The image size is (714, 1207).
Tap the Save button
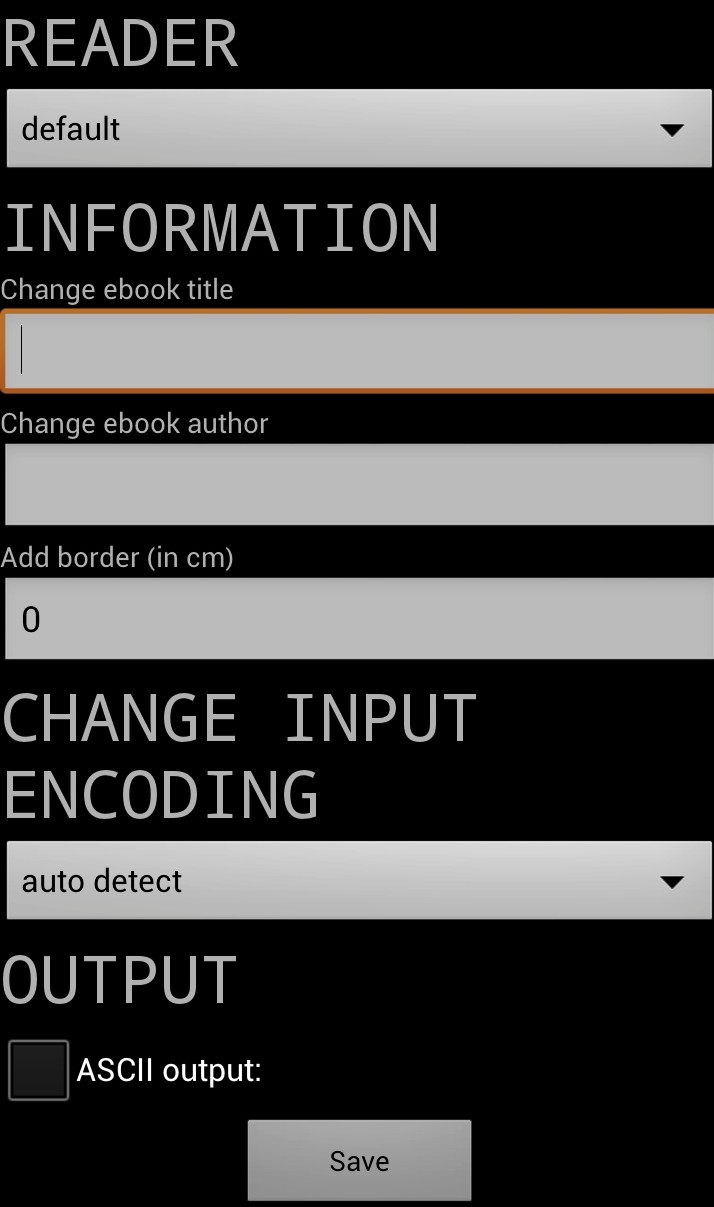point(359,1161)
